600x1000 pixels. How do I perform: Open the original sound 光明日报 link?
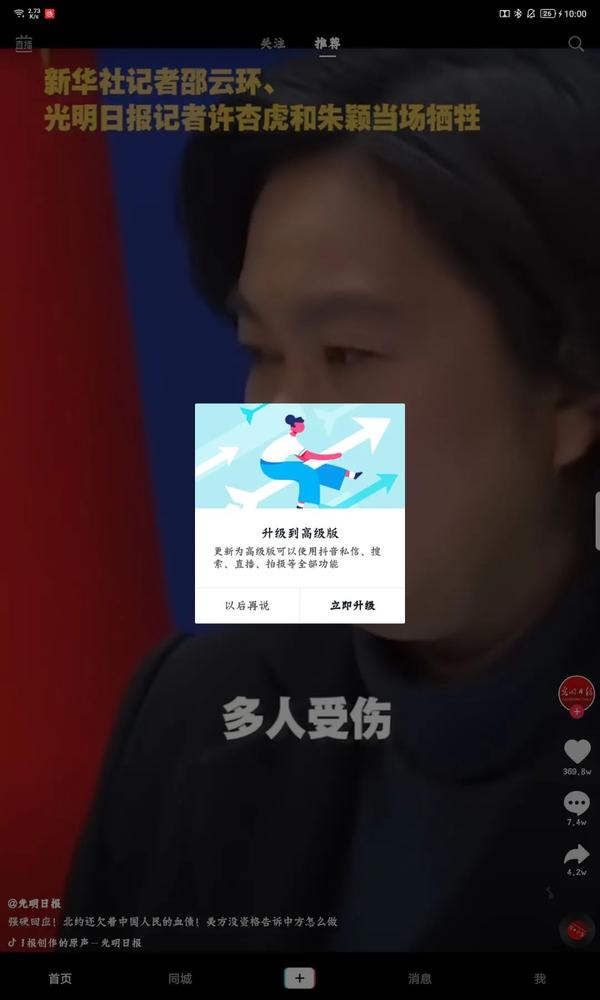(80, 942)
